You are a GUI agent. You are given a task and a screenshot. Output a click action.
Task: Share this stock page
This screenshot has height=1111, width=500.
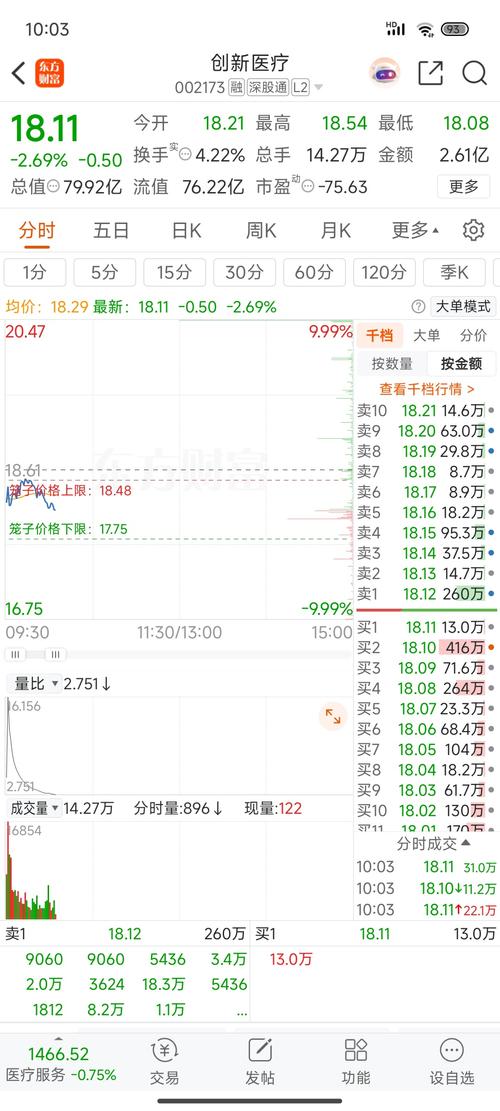click(430, 73)
